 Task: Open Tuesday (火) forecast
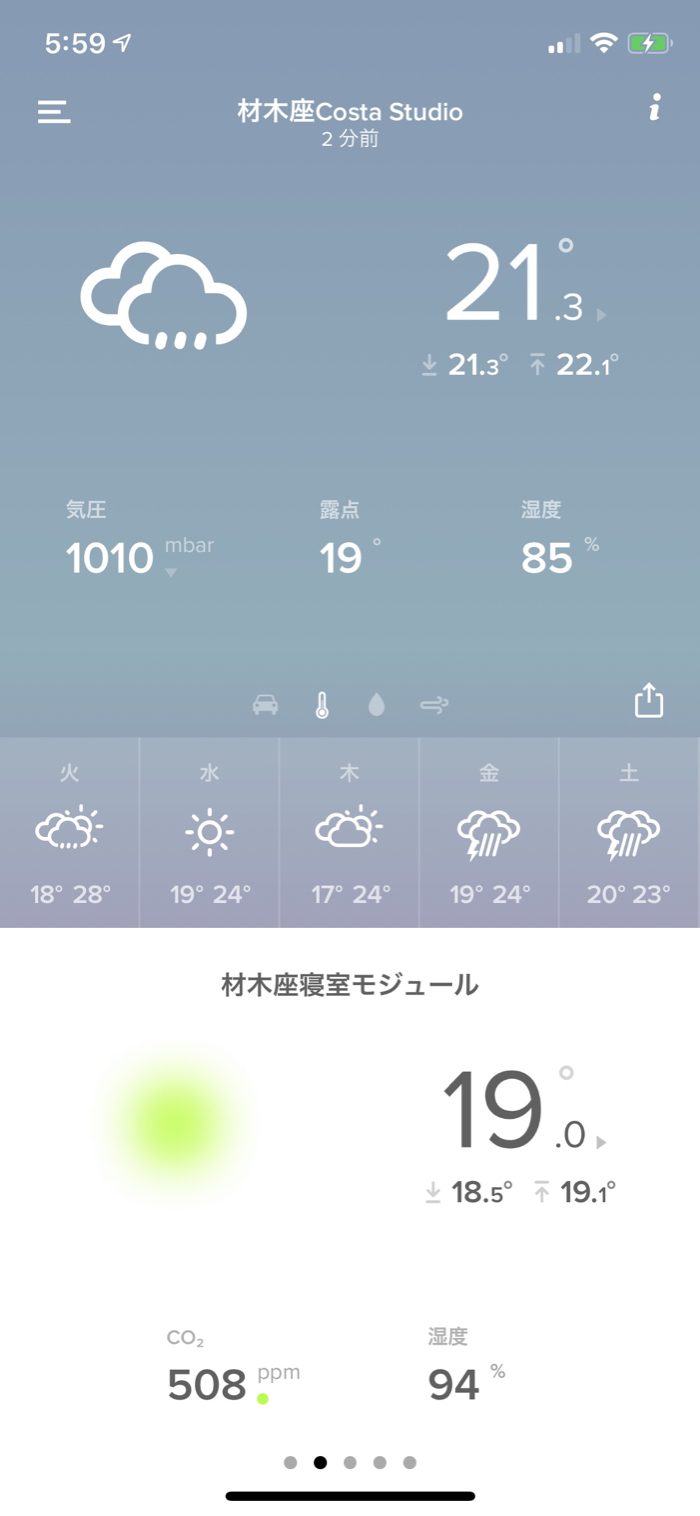coord(70,833)
